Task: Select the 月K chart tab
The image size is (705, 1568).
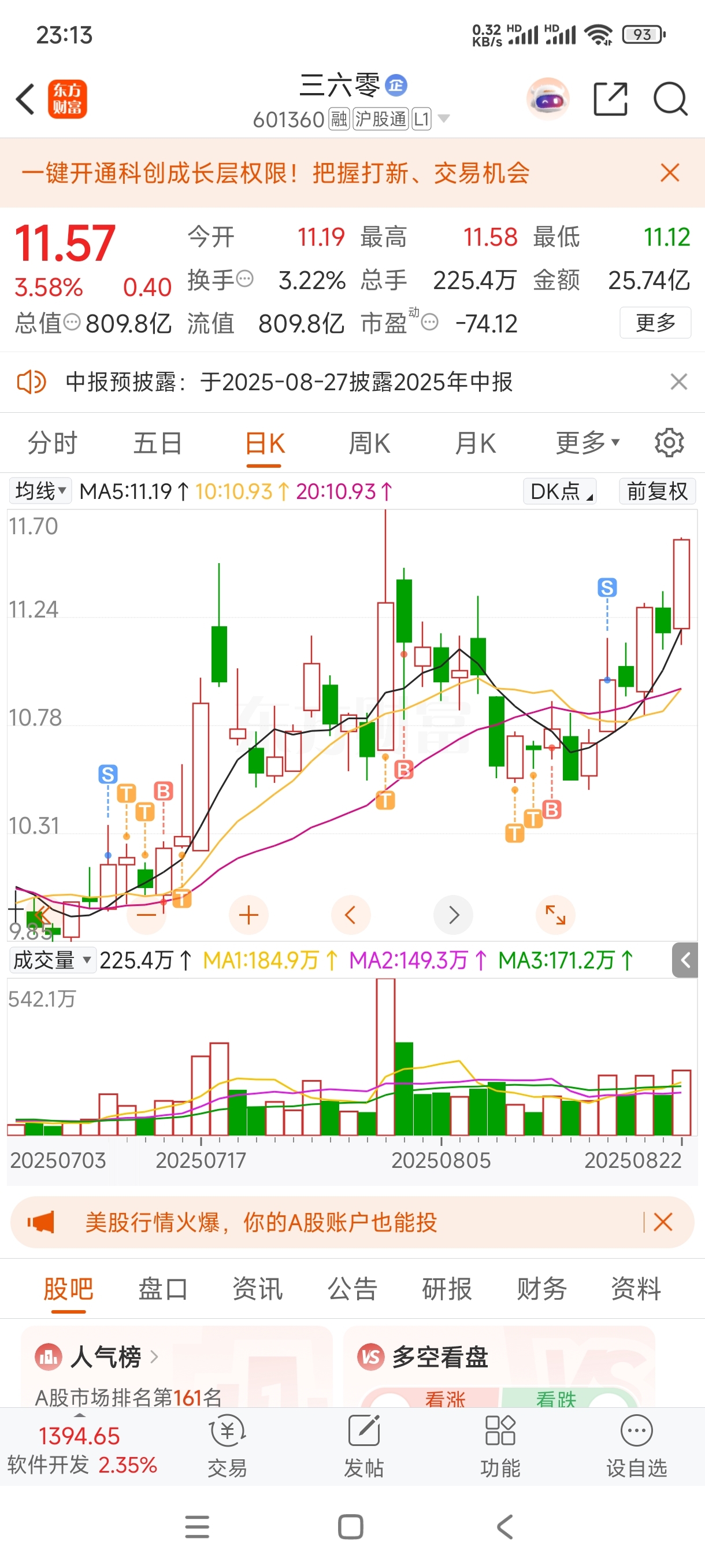Action: pyautogui.click(x=476, y=443)
